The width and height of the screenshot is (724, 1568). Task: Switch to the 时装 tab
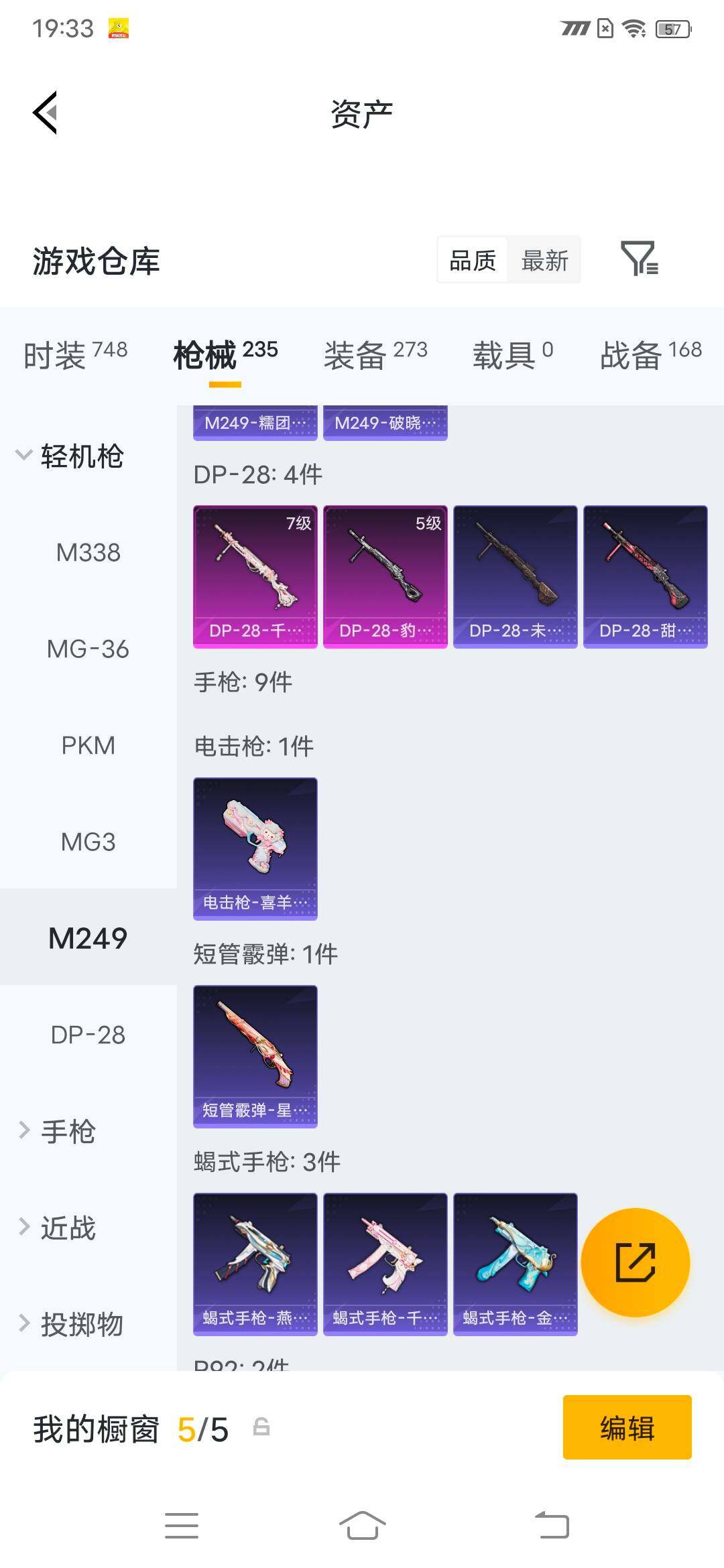[x=75, y=354]
